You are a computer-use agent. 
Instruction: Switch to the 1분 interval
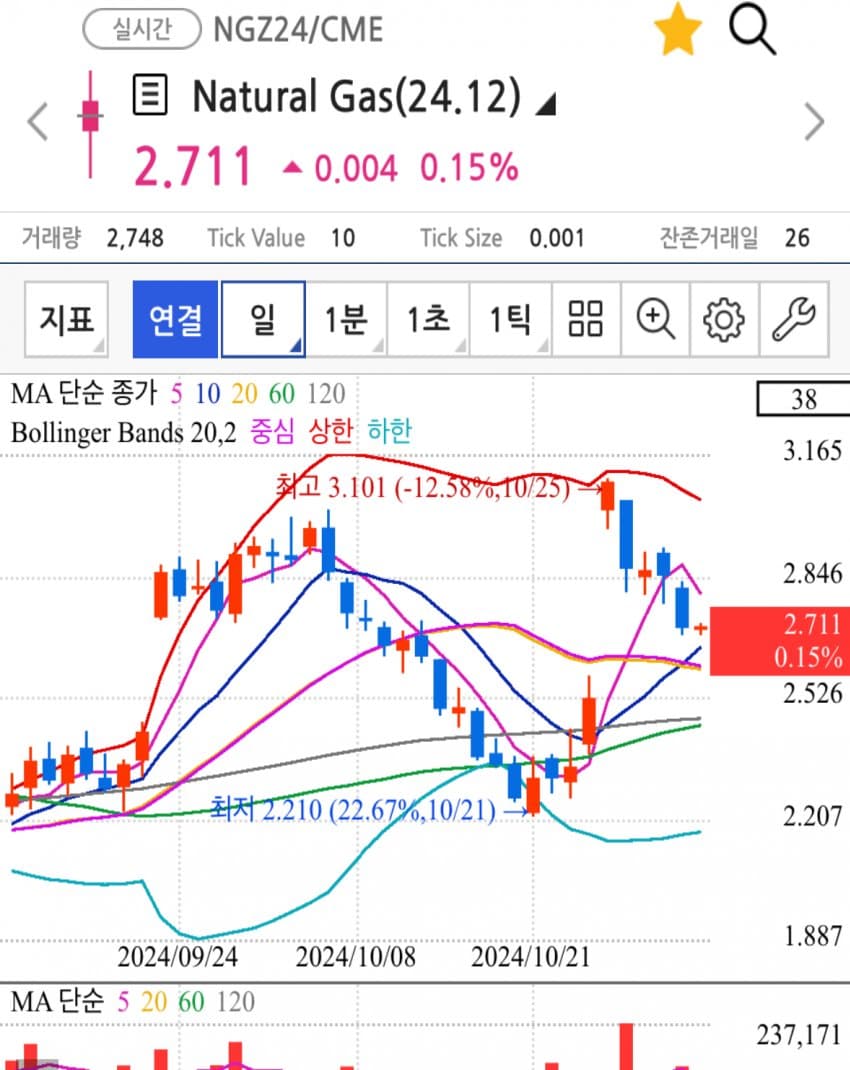345,320
